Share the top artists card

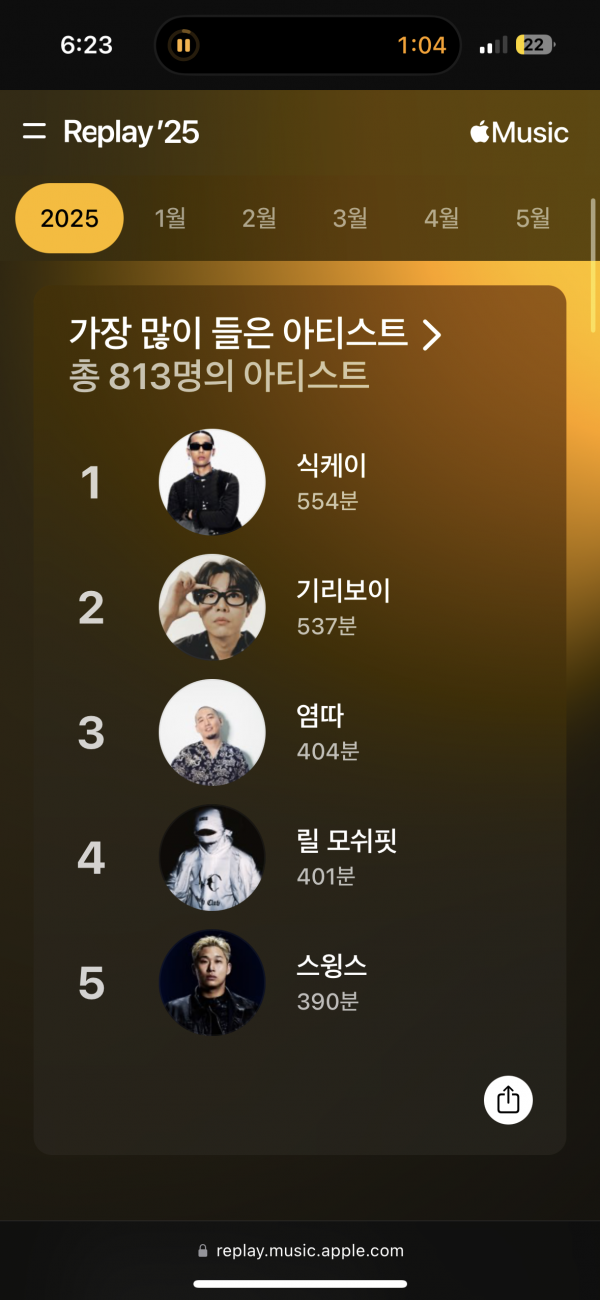point(508,1099)
